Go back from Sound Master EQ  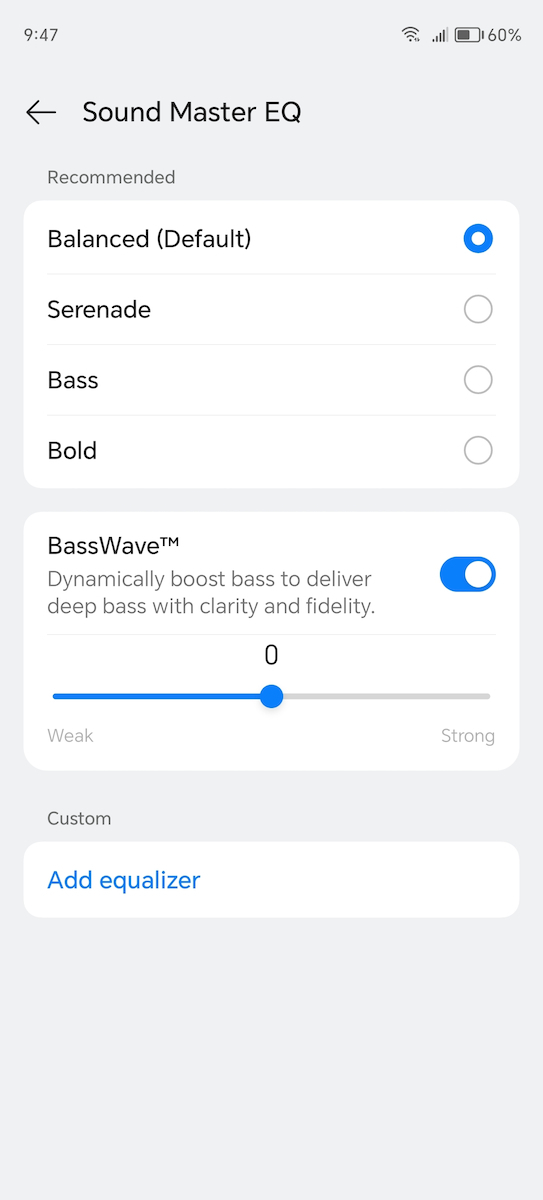[x=41, y=112]
